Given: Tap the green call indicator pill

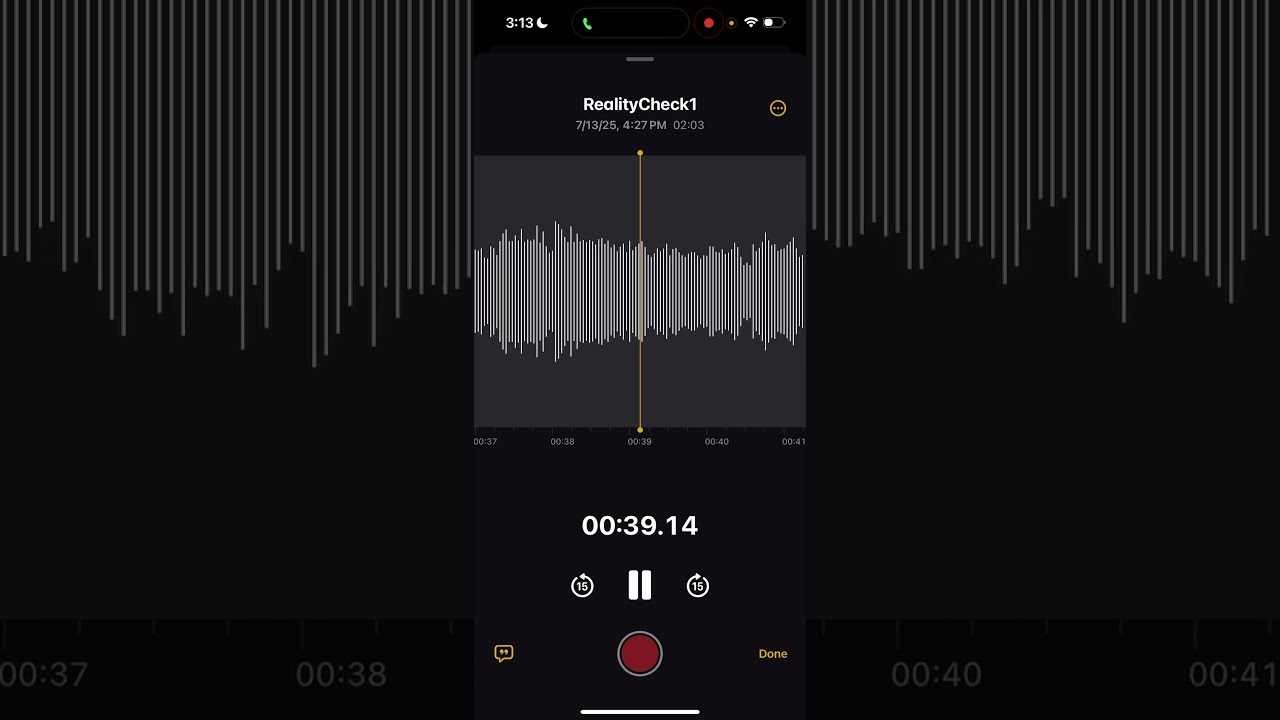Looking at the screenshot, I should coord(629,23).
